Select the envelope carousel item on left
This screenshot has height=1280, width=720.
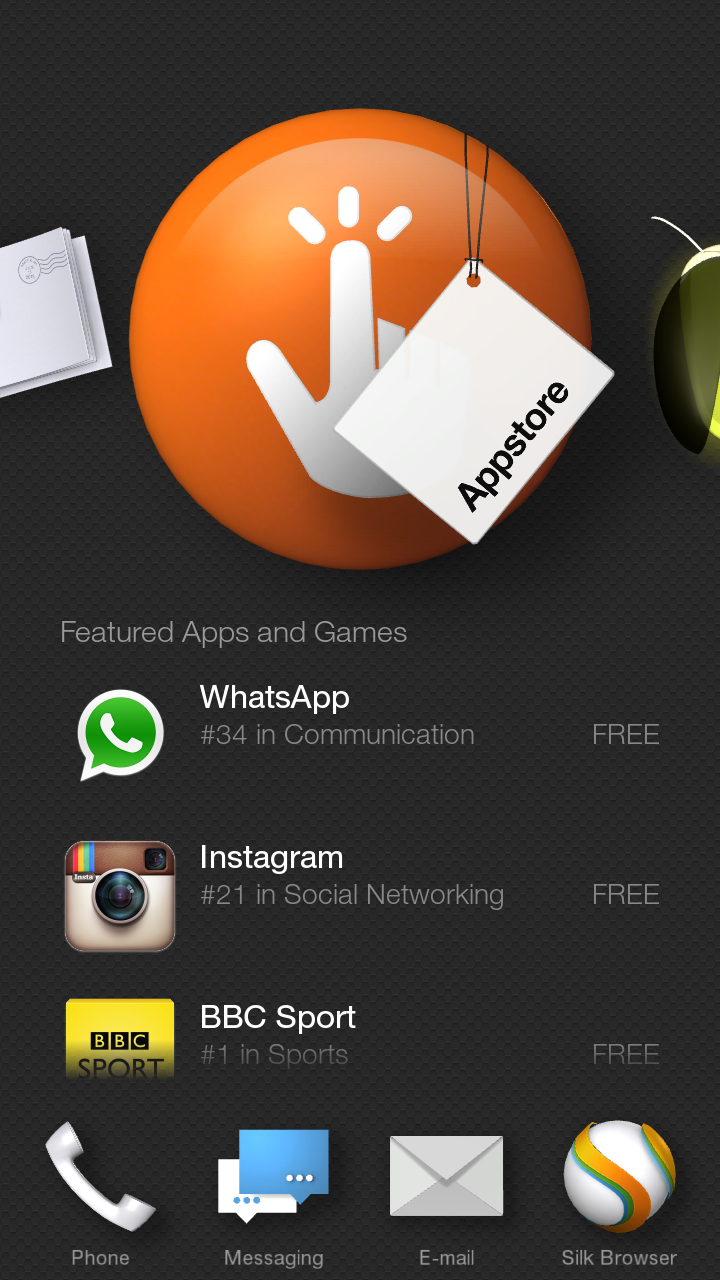pyautogui.click(x=52, y=308)
